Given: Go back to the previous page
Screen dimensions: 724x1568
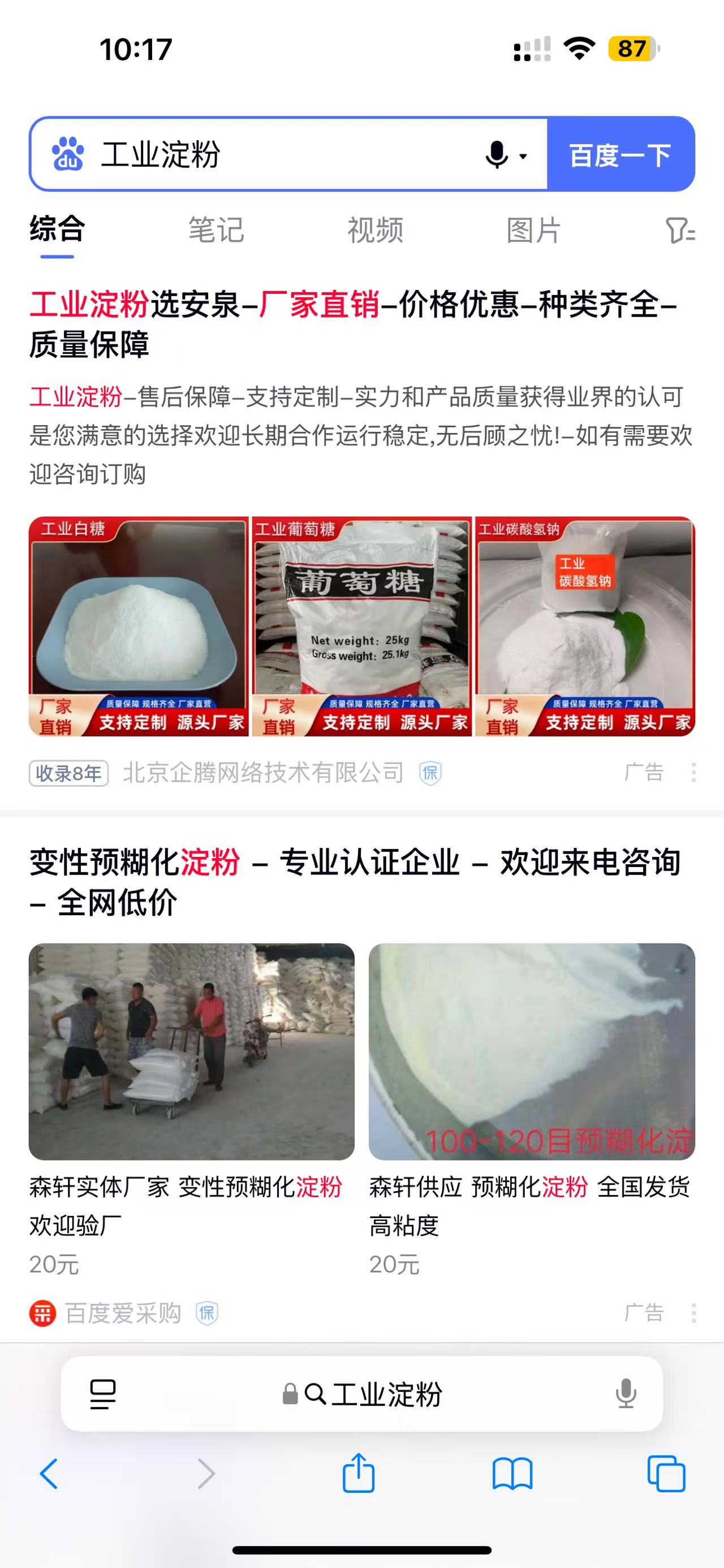Looking at the screenshot, I should [49, 1474].
